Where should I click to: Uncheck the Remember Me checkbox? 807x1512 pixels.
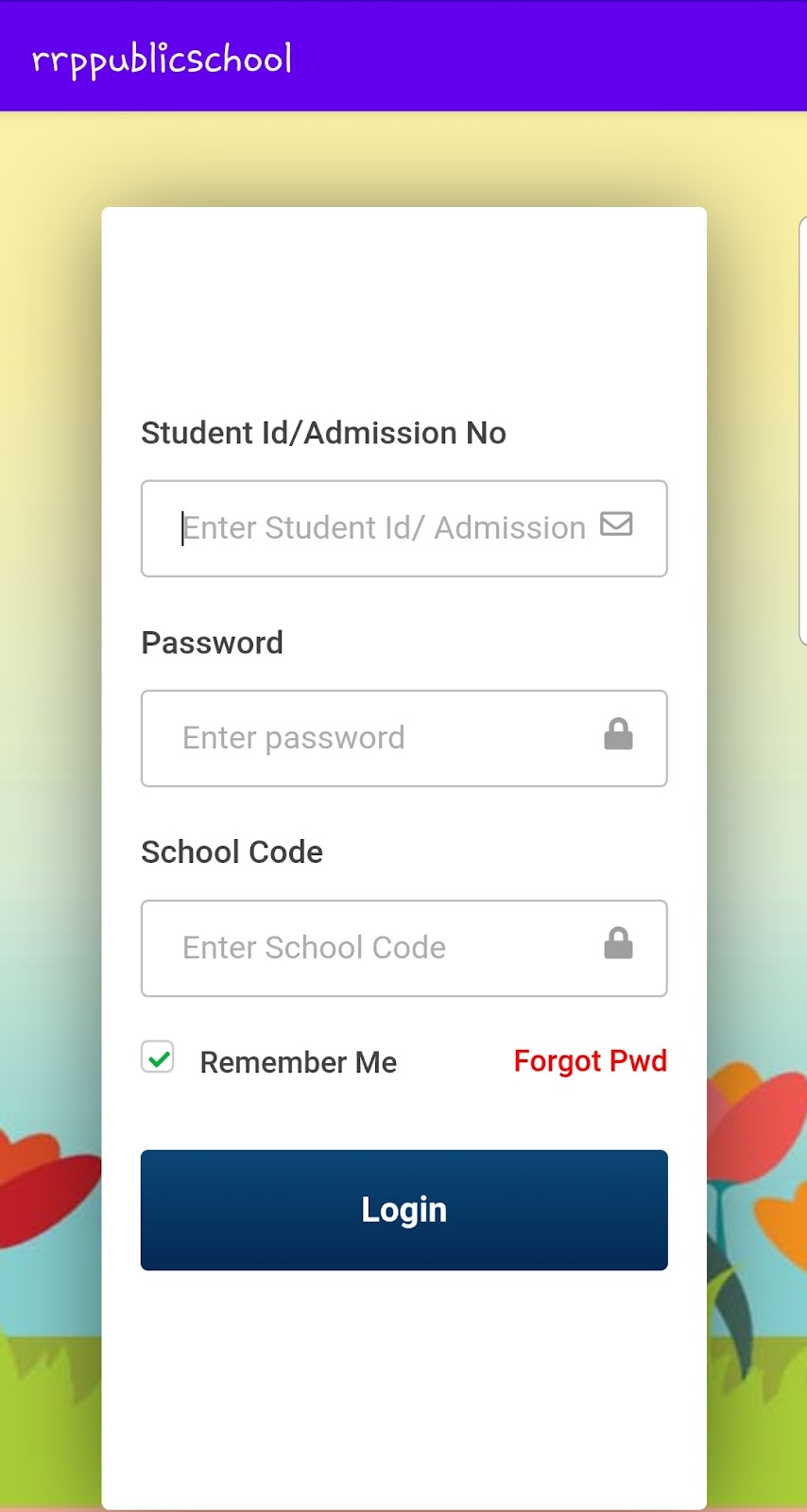point(158,1057)
